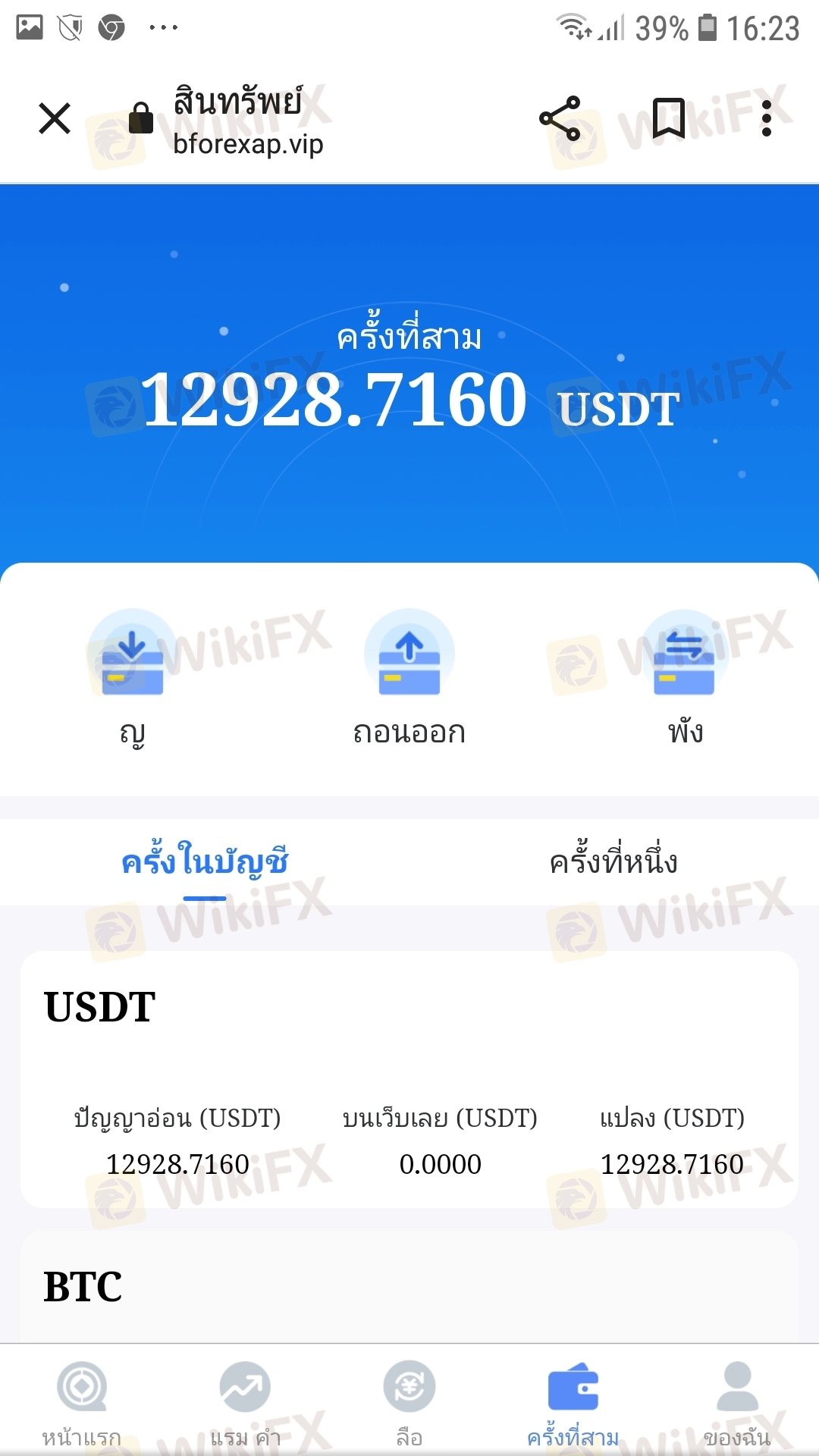Open the แรม คำ chart tab
The width and height of the screenshot is (819, 1456).
click(245, 1401)
